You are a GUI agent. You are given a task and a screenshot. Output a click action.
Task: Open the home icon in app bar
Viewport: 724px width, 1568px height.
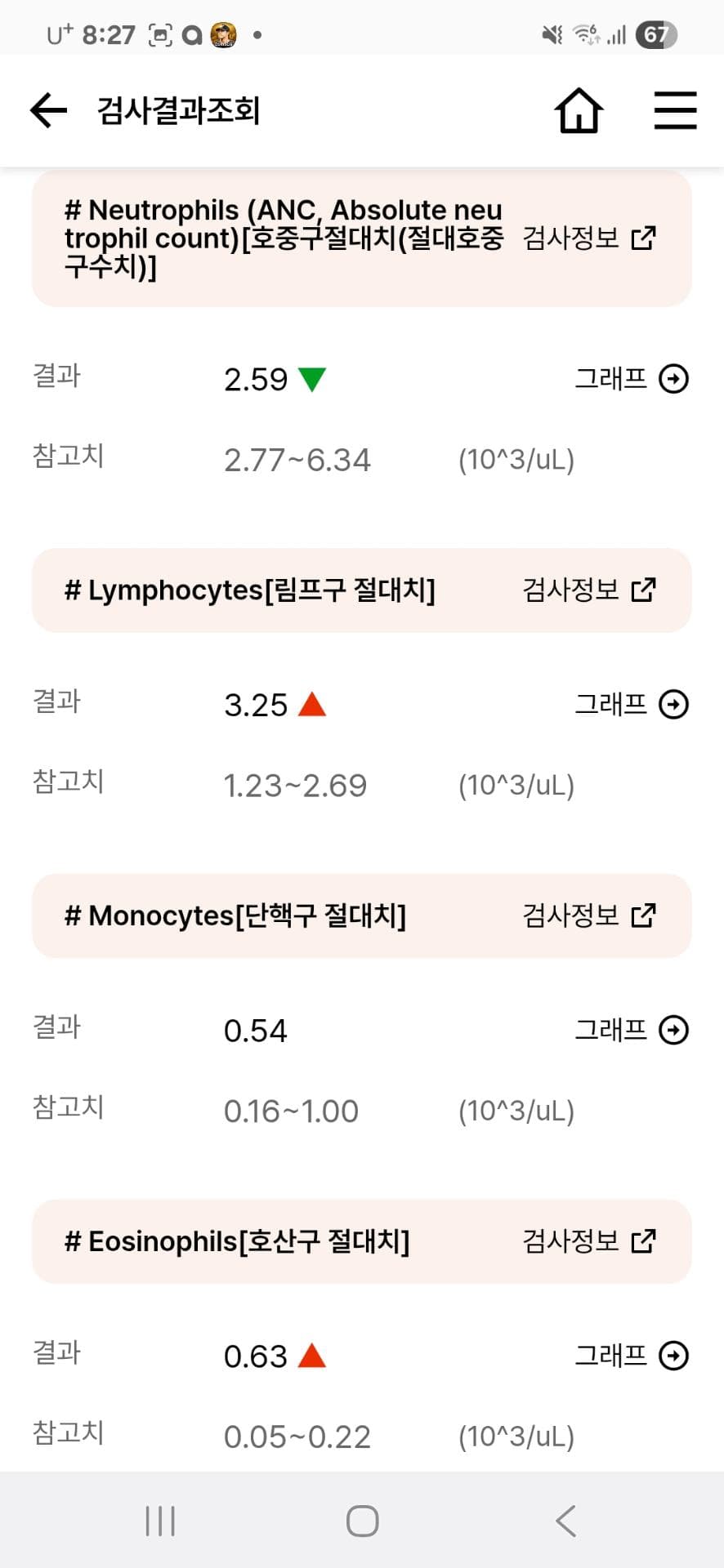tap(579, 110)
